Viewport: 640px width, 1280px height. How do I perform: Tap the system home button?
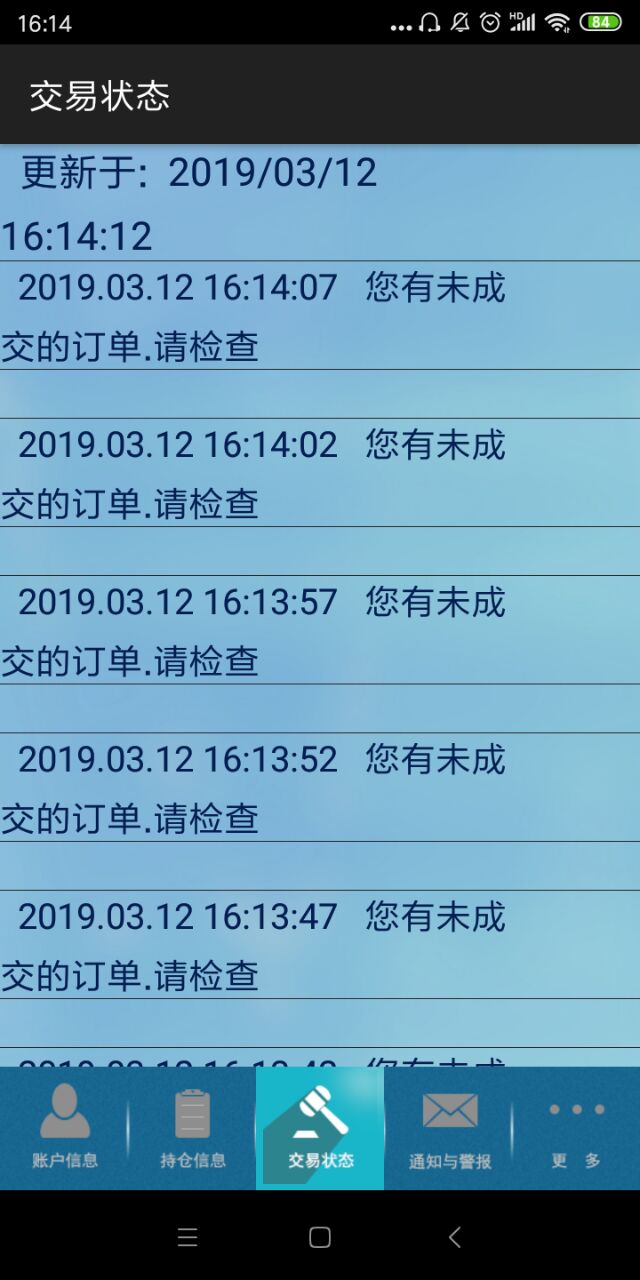coord(320,1237)
